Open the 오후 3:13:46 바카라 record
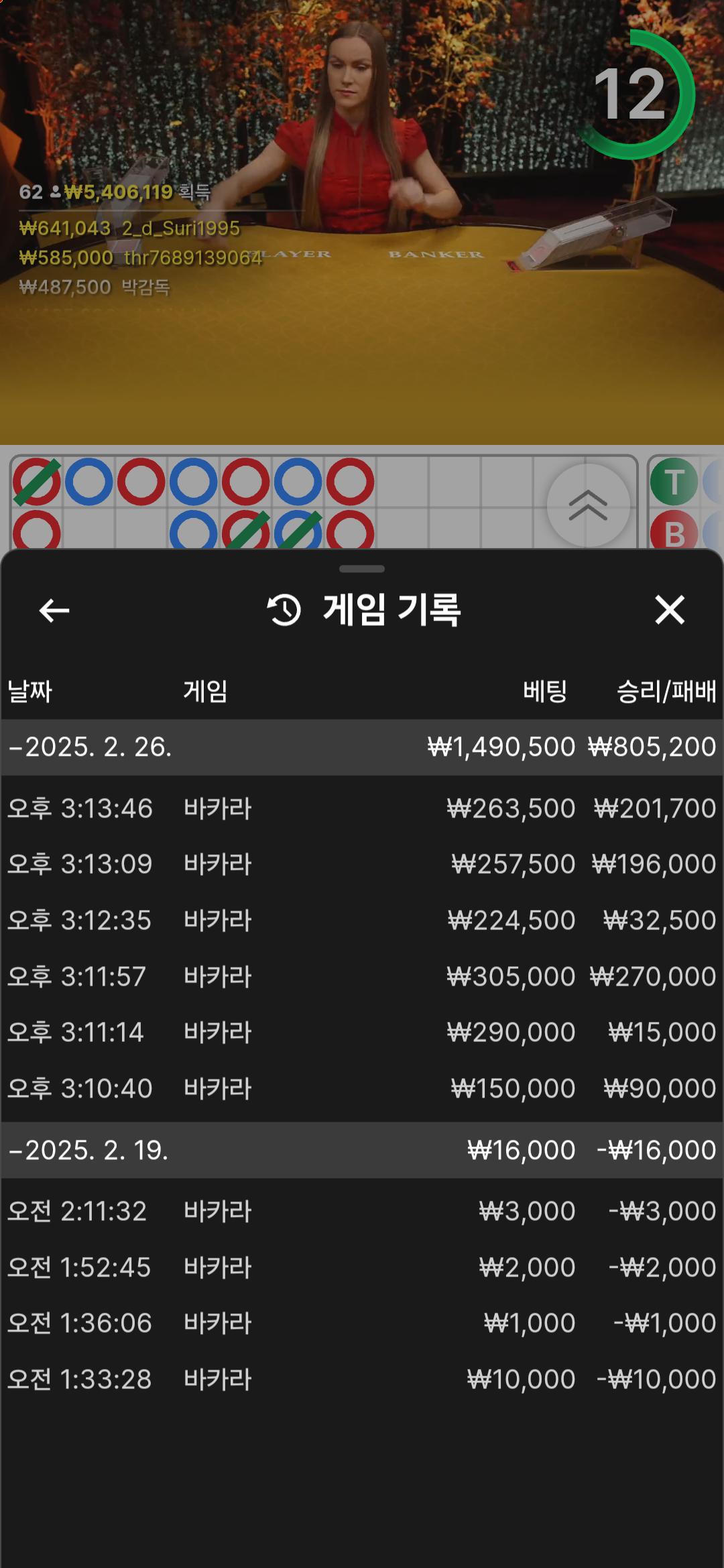Image resolution: width=724 pixels, height=1568 pixels. pyautogui.click(x=362, y=809)
